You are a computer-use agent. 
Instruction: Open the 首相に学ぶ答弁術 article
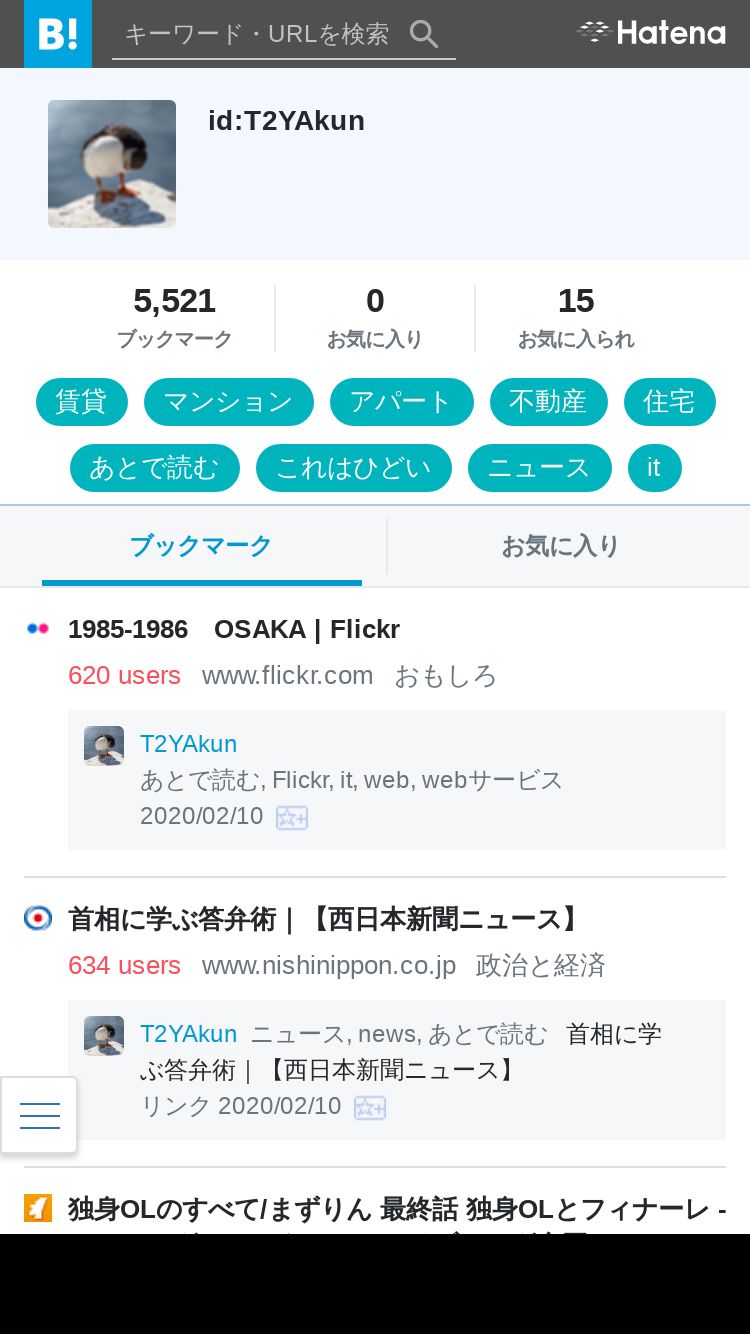pyautogui.click(x=325, y=919)
